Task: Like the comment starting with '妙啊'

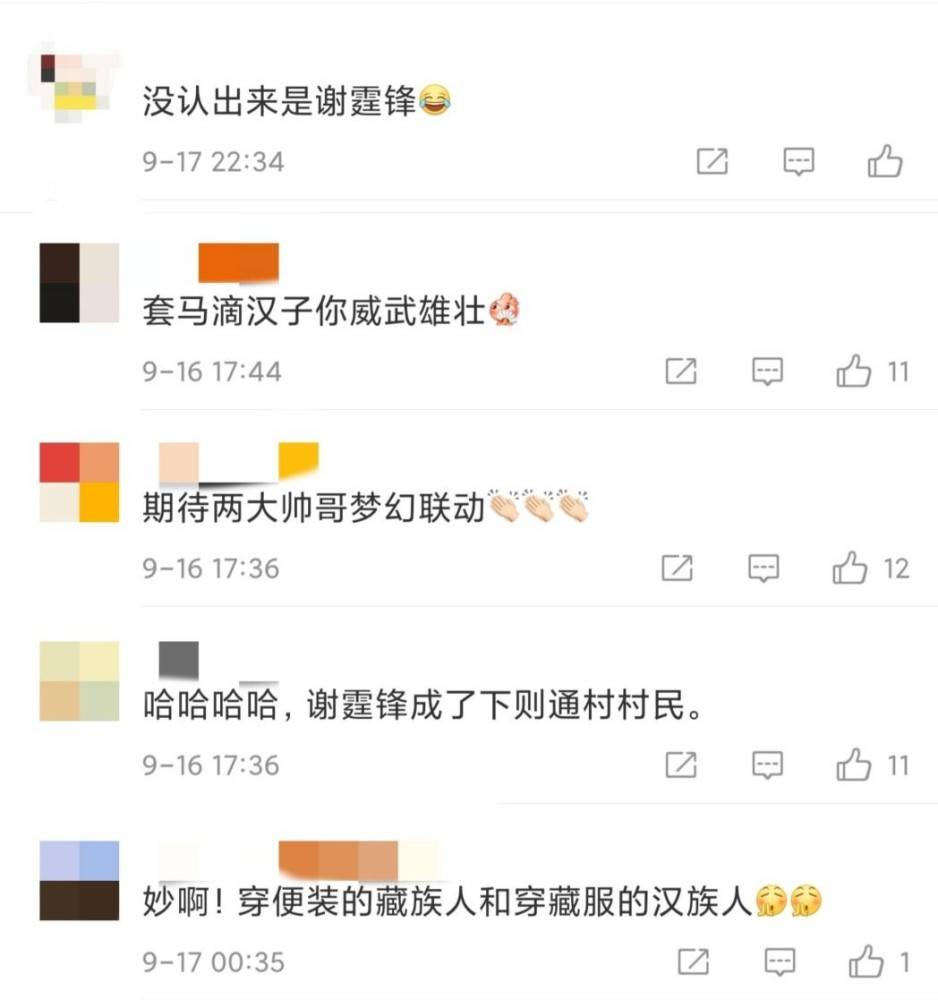Action: click(x=866, y=962)
